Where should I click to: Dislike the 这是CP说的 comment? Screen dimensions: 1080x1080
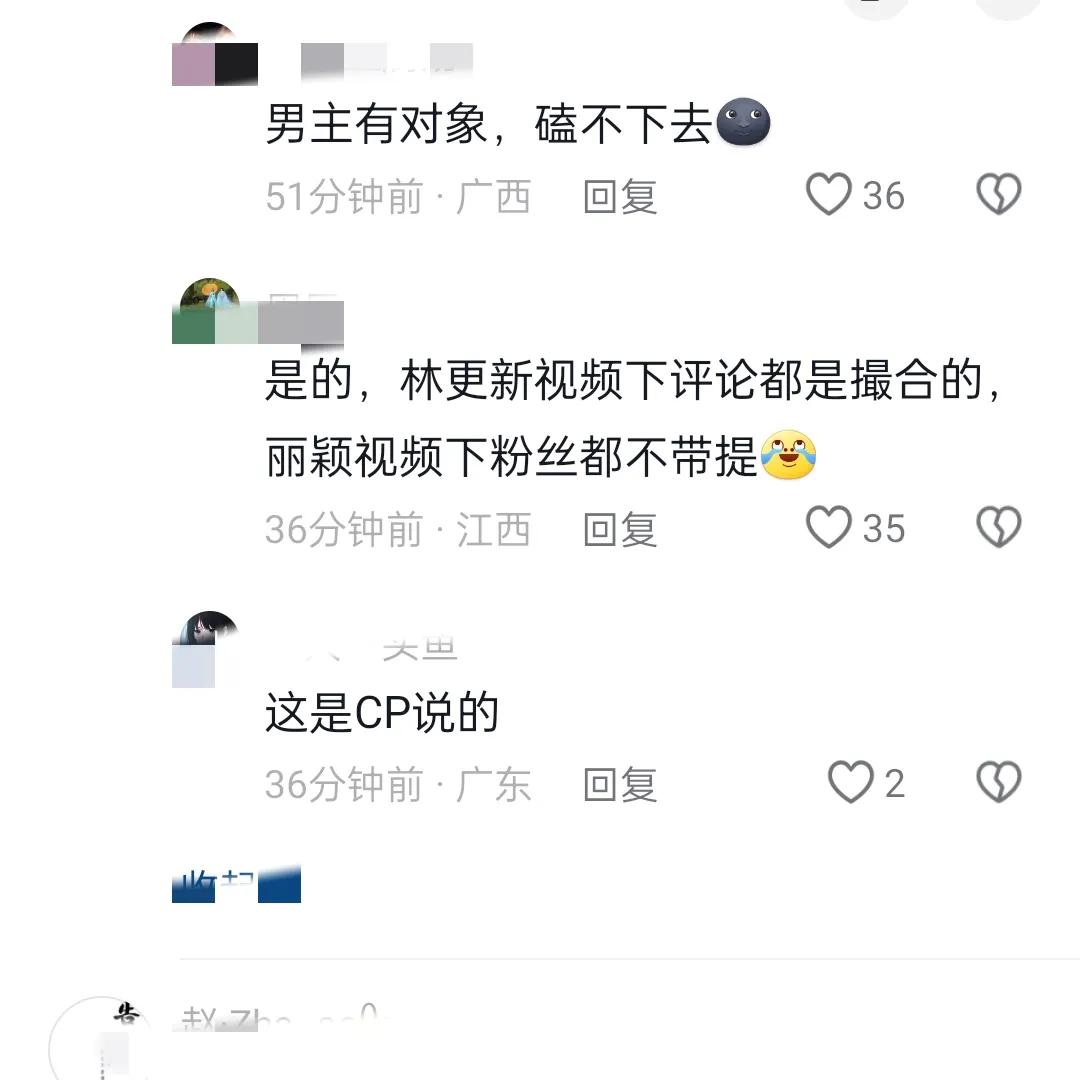point(998,782)
